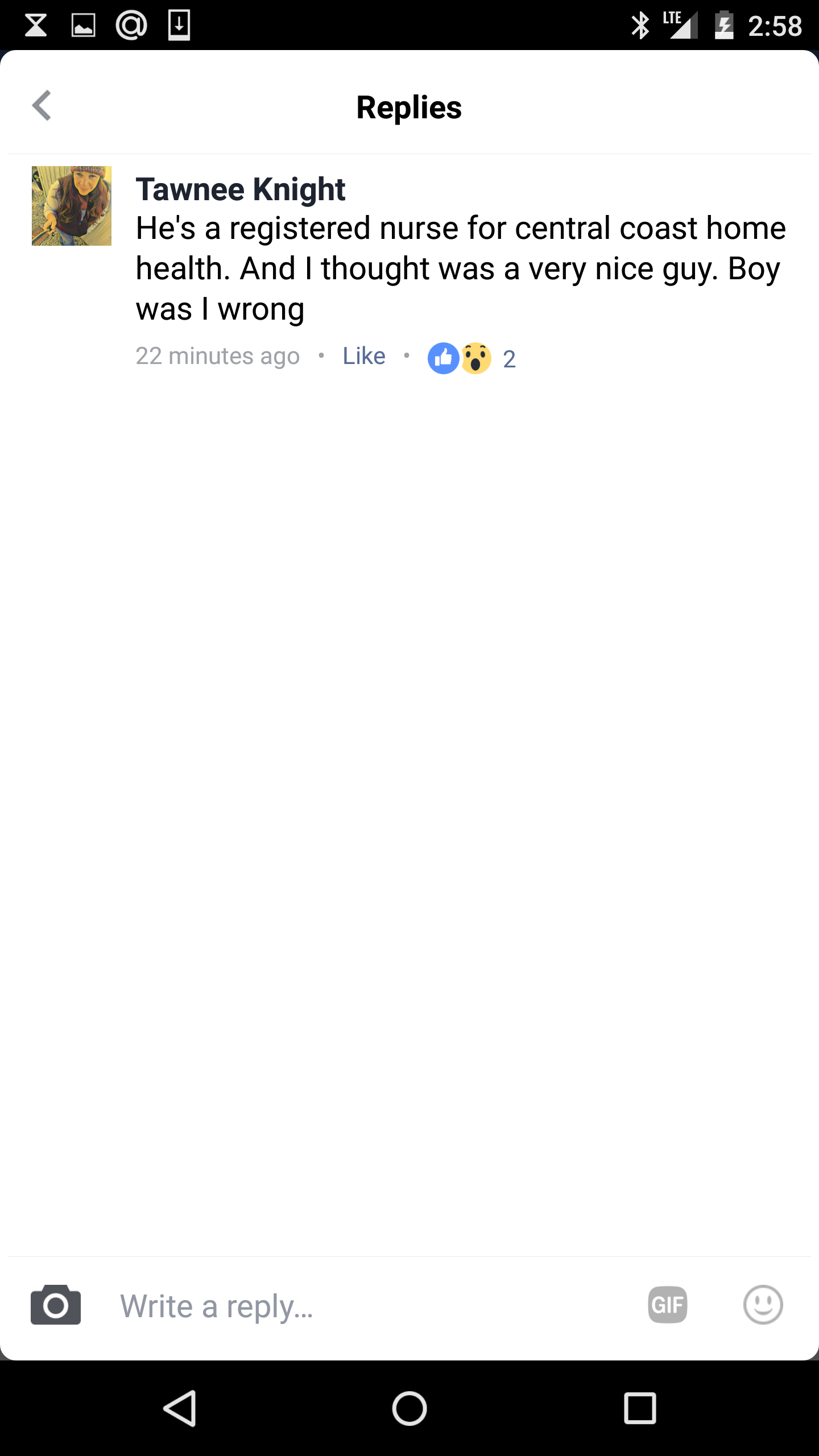Viewport: 819px width, 1456px height.
Task: Open Tawnee Knight's name link
Action: pyautogui.click(x=240, y=189)
